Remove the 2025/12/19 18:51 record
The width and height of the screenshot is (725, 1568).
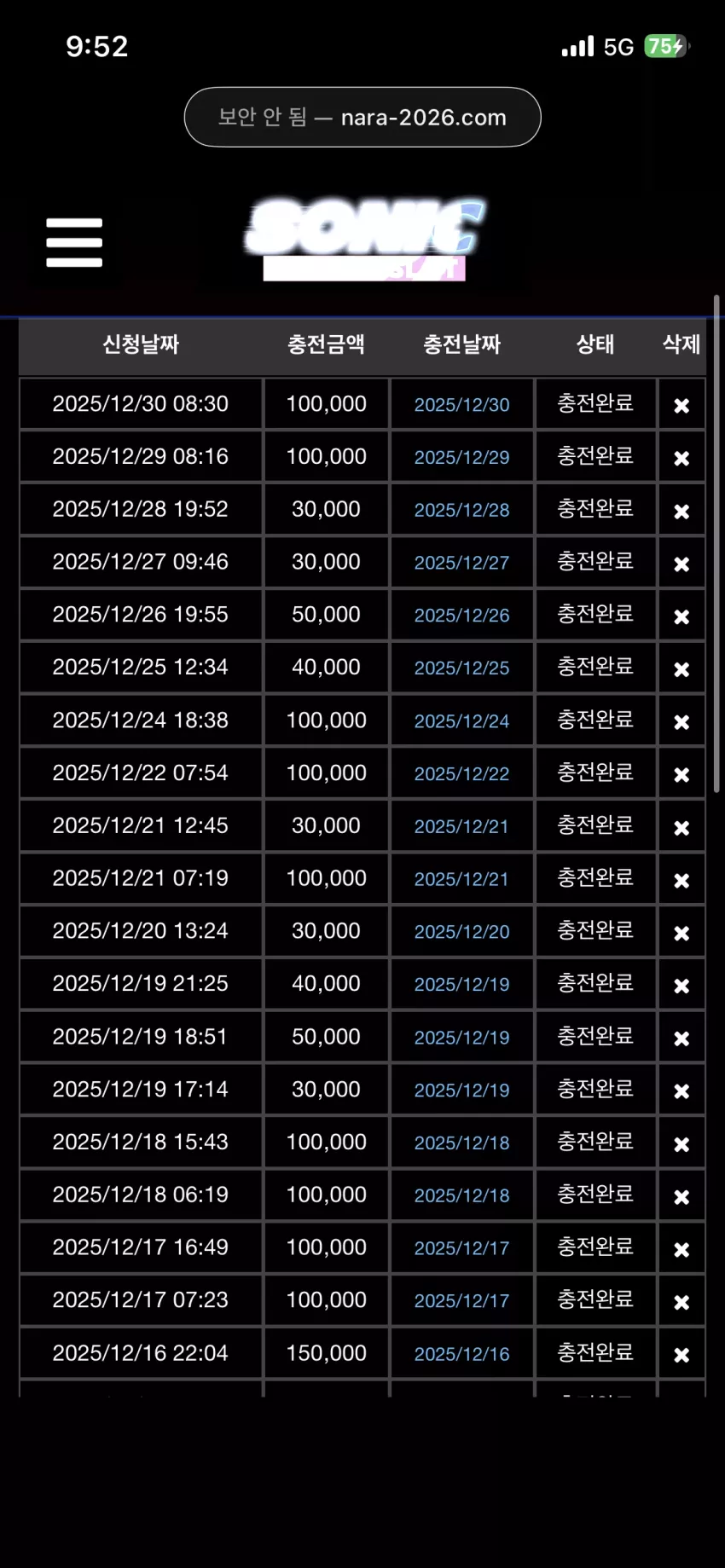coord(681,1039)
